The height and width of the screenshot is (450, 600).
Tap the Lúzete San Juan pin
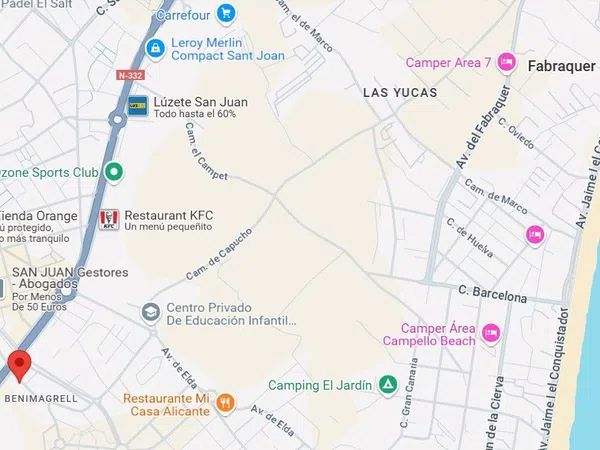138,106
